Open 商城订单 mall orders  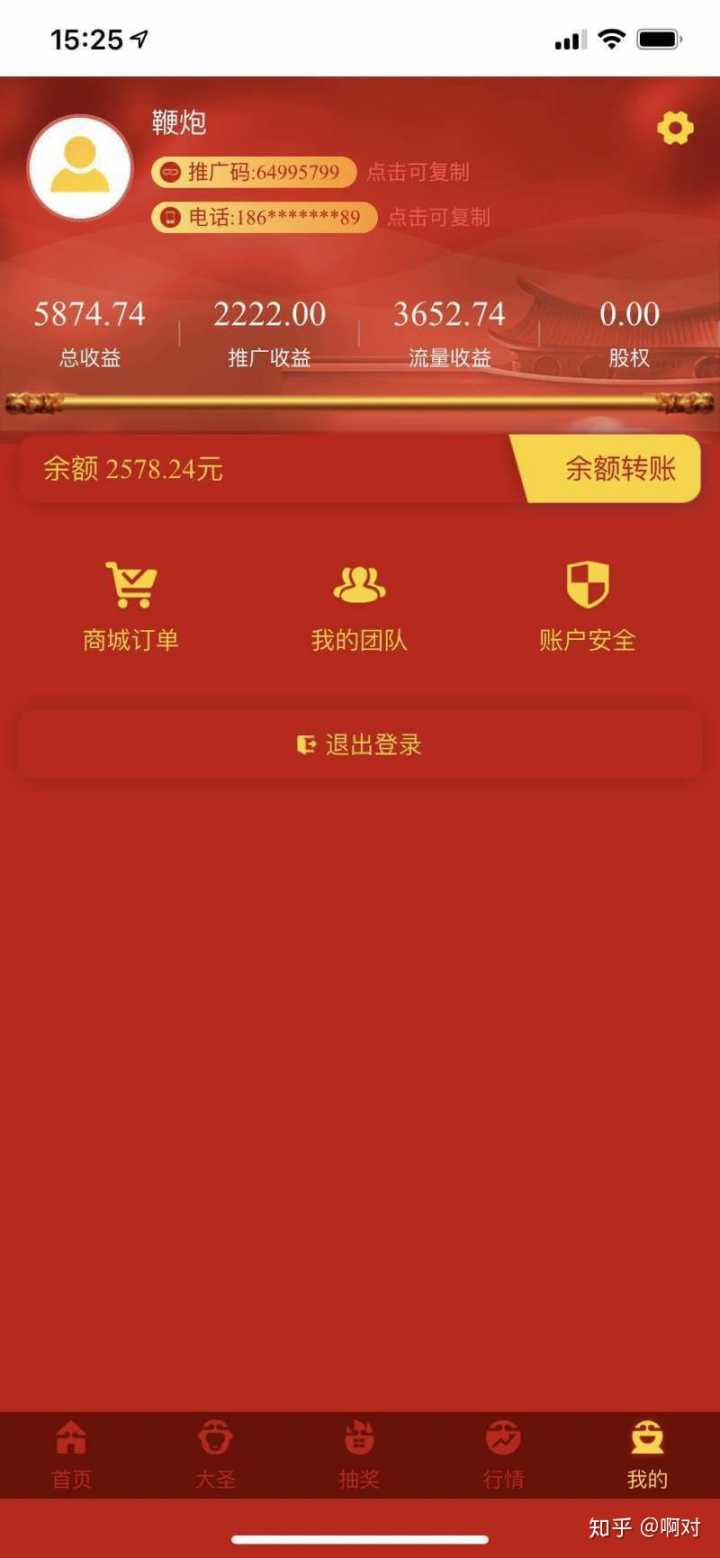pos(131,606)
